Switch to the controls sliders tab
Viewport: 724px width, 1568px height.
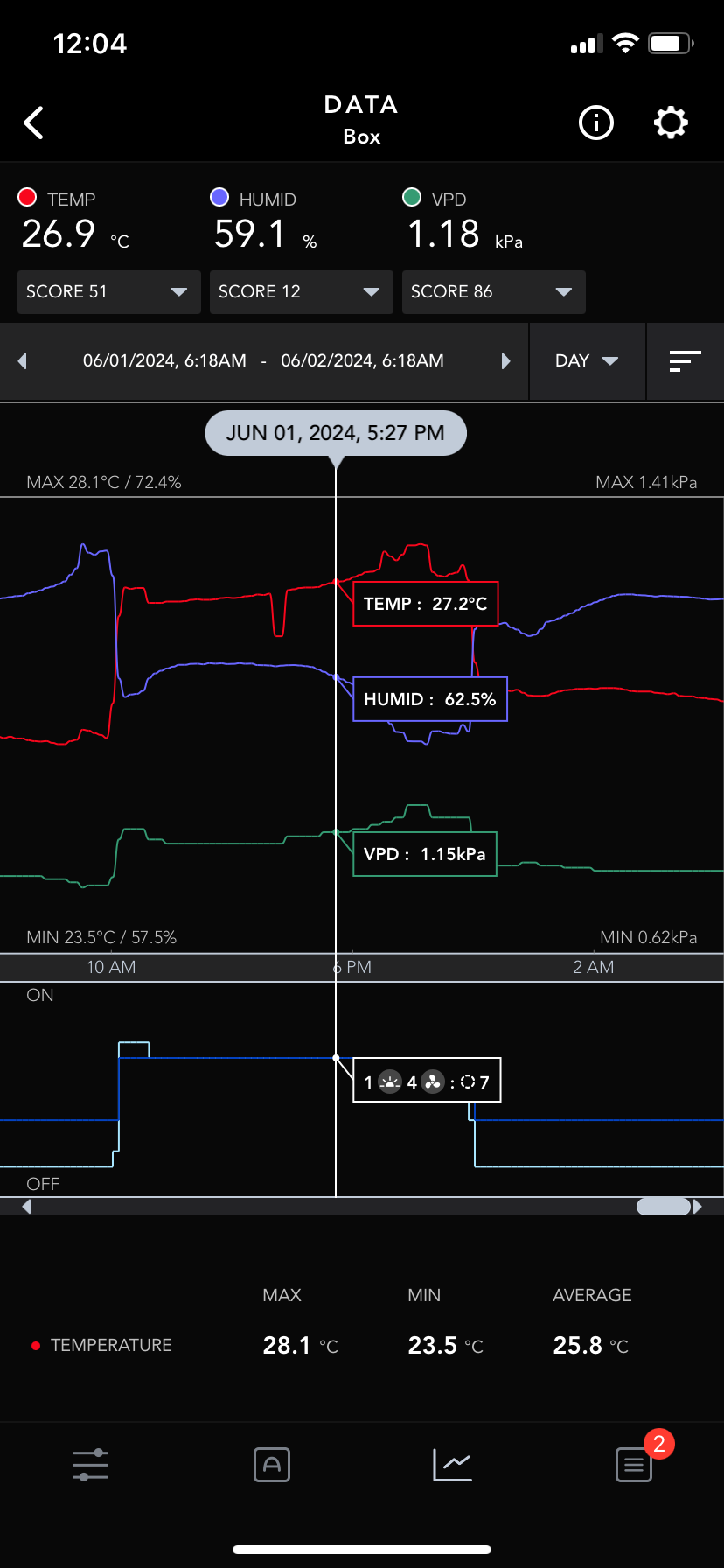pyautogui.click(x=91, y=1465)
